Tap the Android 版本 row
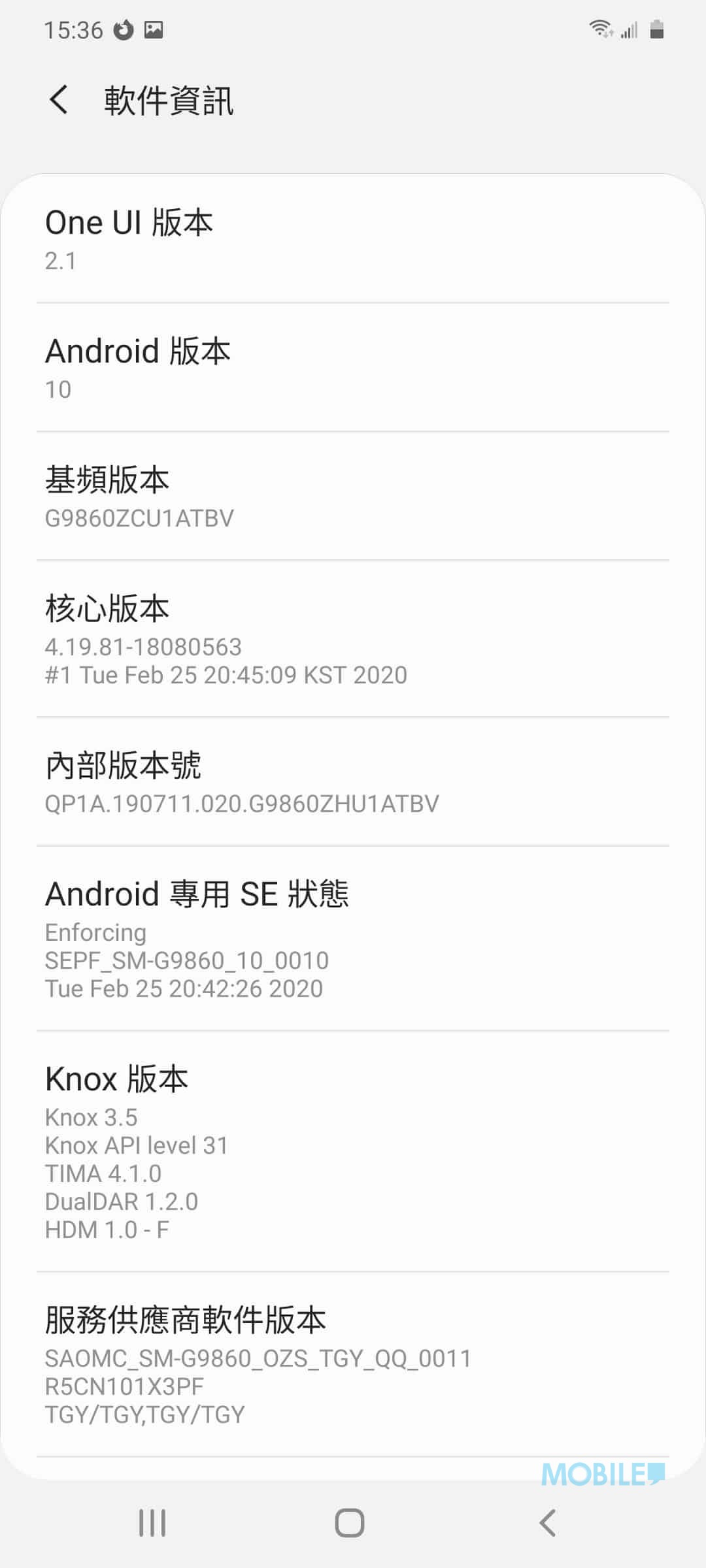The width and height of the screenshot is (706, 1568). pos(353,368)
